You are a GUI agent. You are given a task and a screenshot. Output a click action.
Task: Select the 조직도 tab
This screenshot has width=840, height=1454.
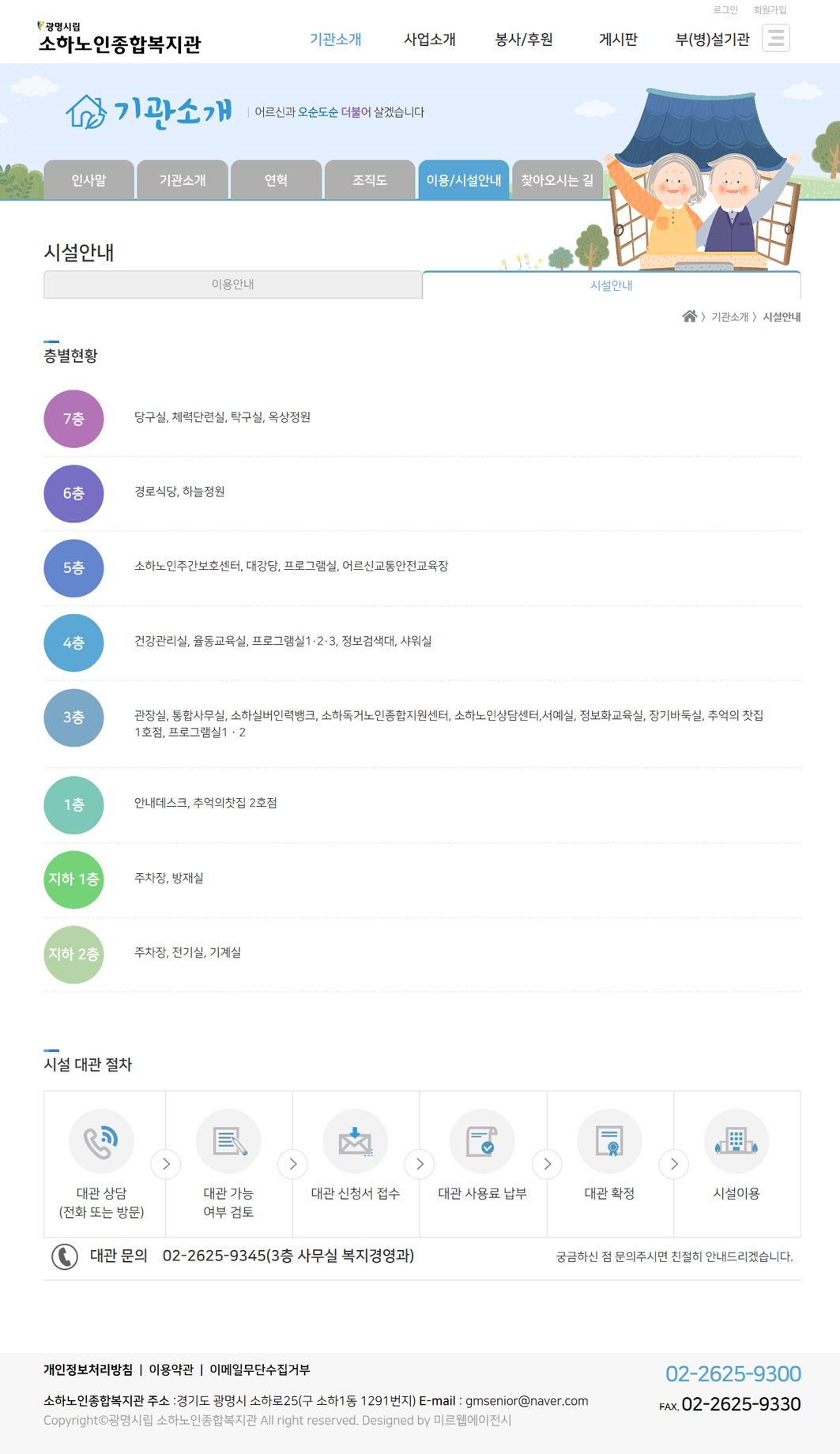pyautogui.click(x=368, y=180)
